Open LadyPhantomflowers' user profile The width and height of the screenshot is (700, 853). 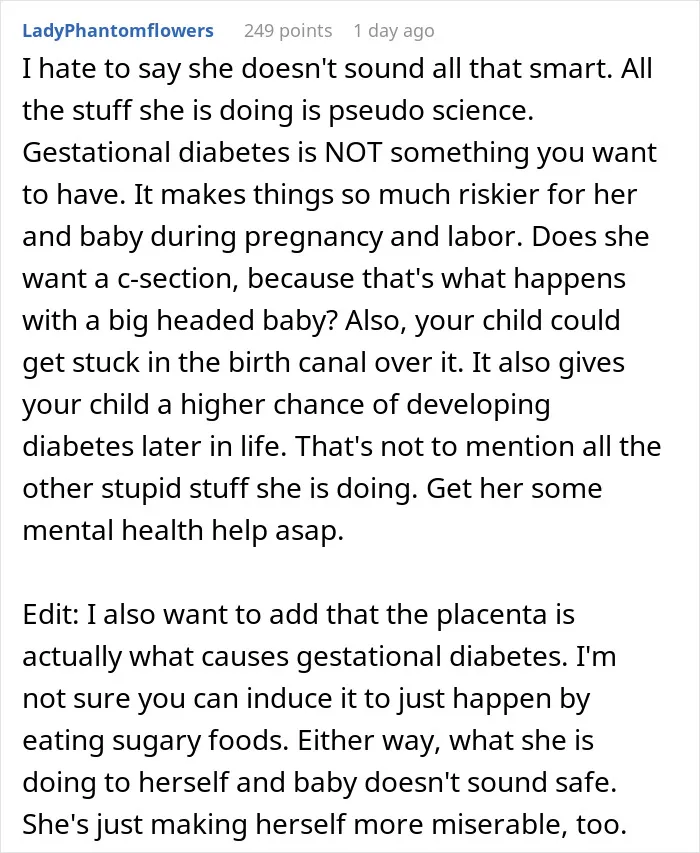117,31
